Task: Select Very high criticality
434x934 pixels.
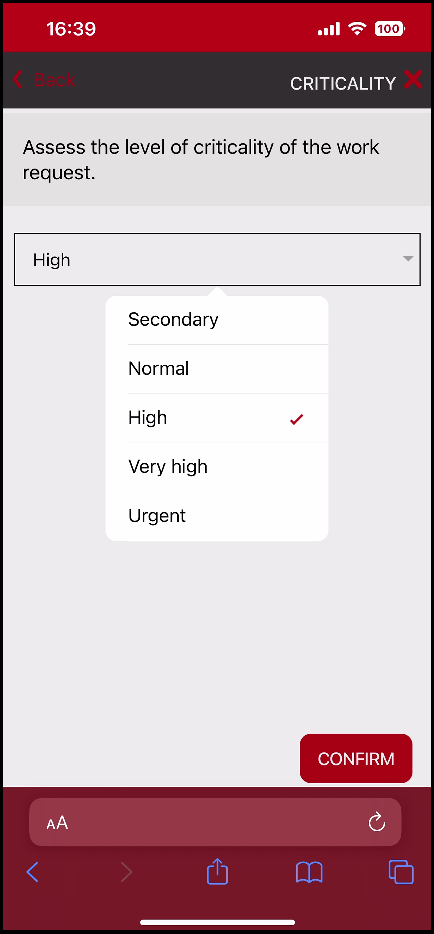Action: click(x=217, y=467)
